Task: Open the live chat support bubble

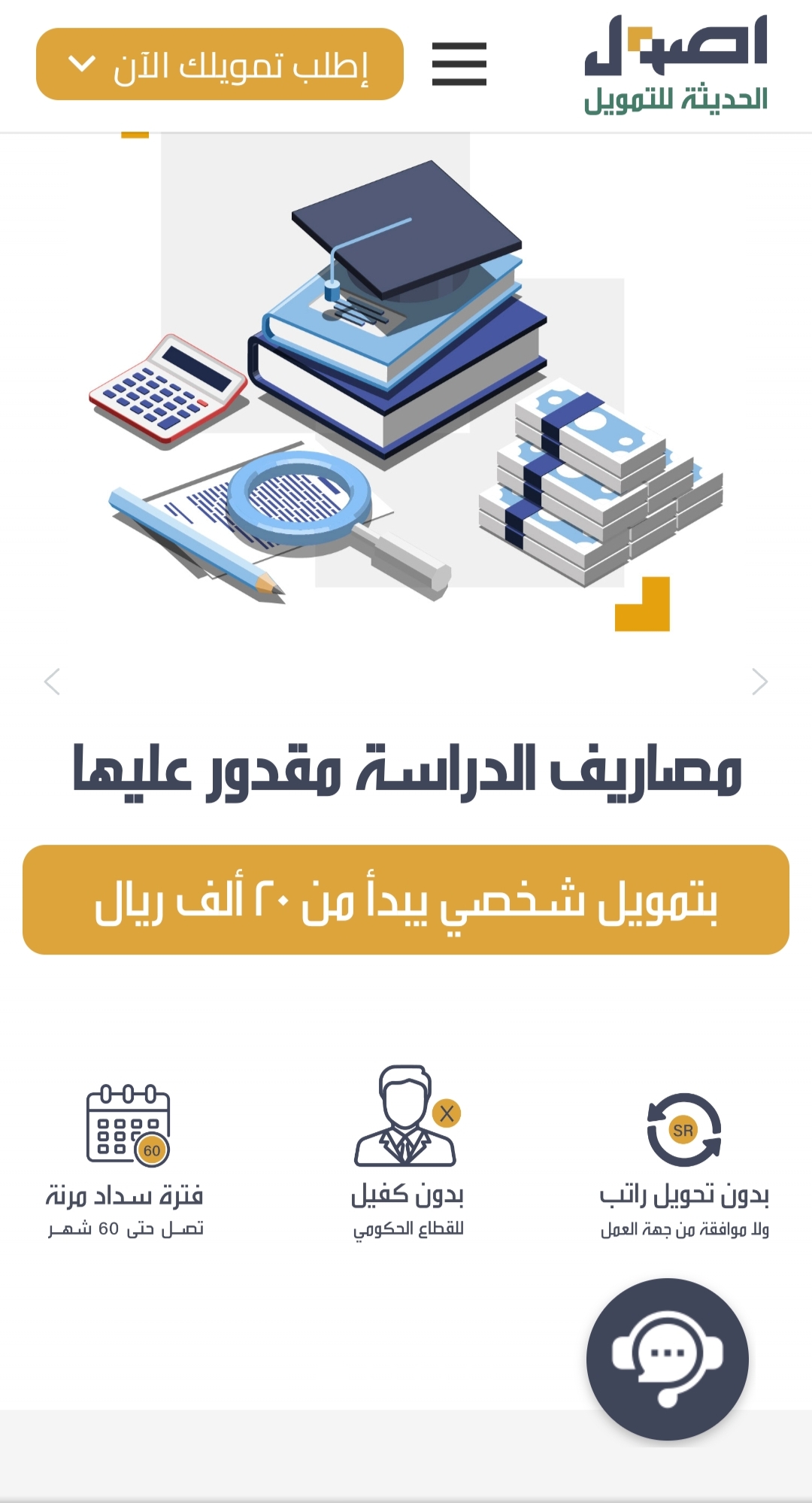Action: (x=667, y=1359)
